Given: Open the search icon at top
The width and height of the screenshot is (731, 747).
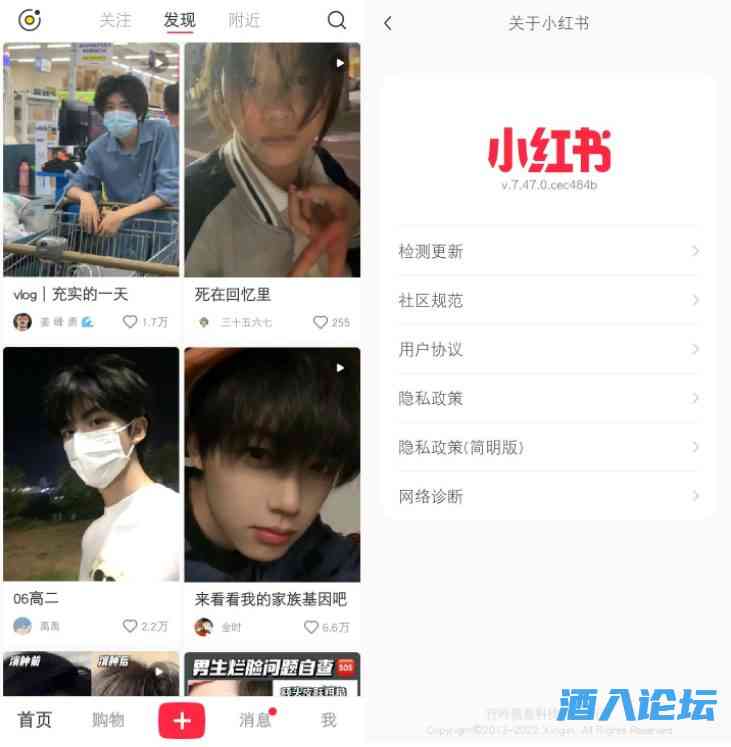Looking at the screenshot, I should pyautogui.click(x=337, y=20).
